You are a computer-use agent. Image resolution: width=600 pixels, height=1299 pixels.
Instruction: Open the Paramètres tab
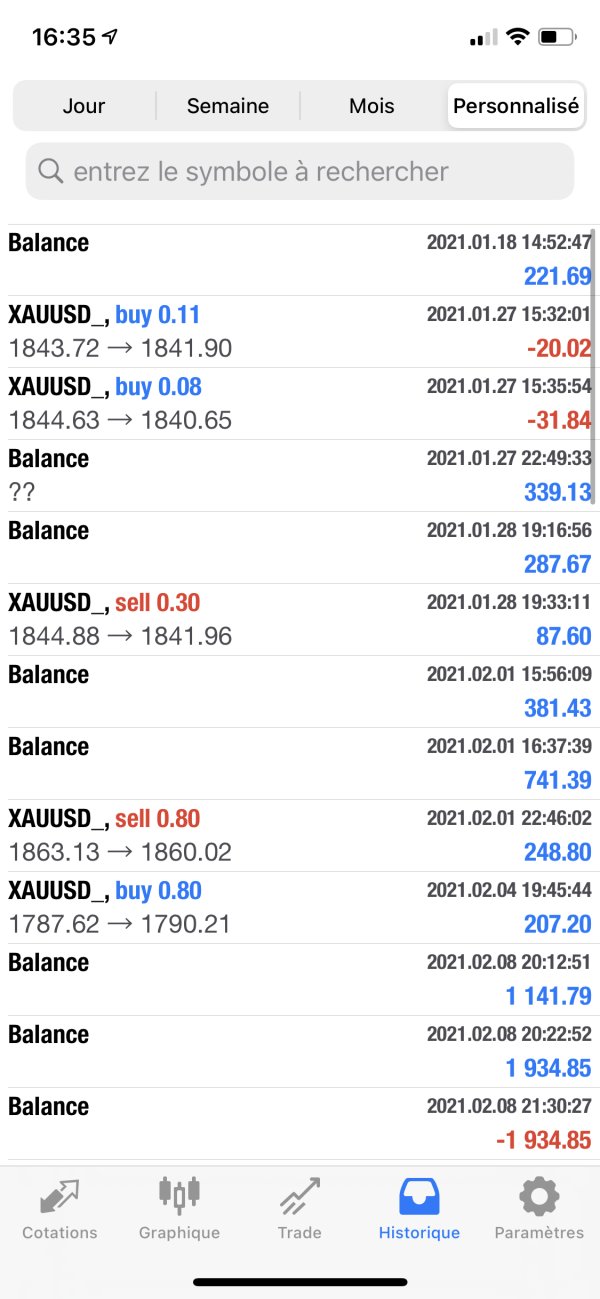click(x=539, y=1208)
